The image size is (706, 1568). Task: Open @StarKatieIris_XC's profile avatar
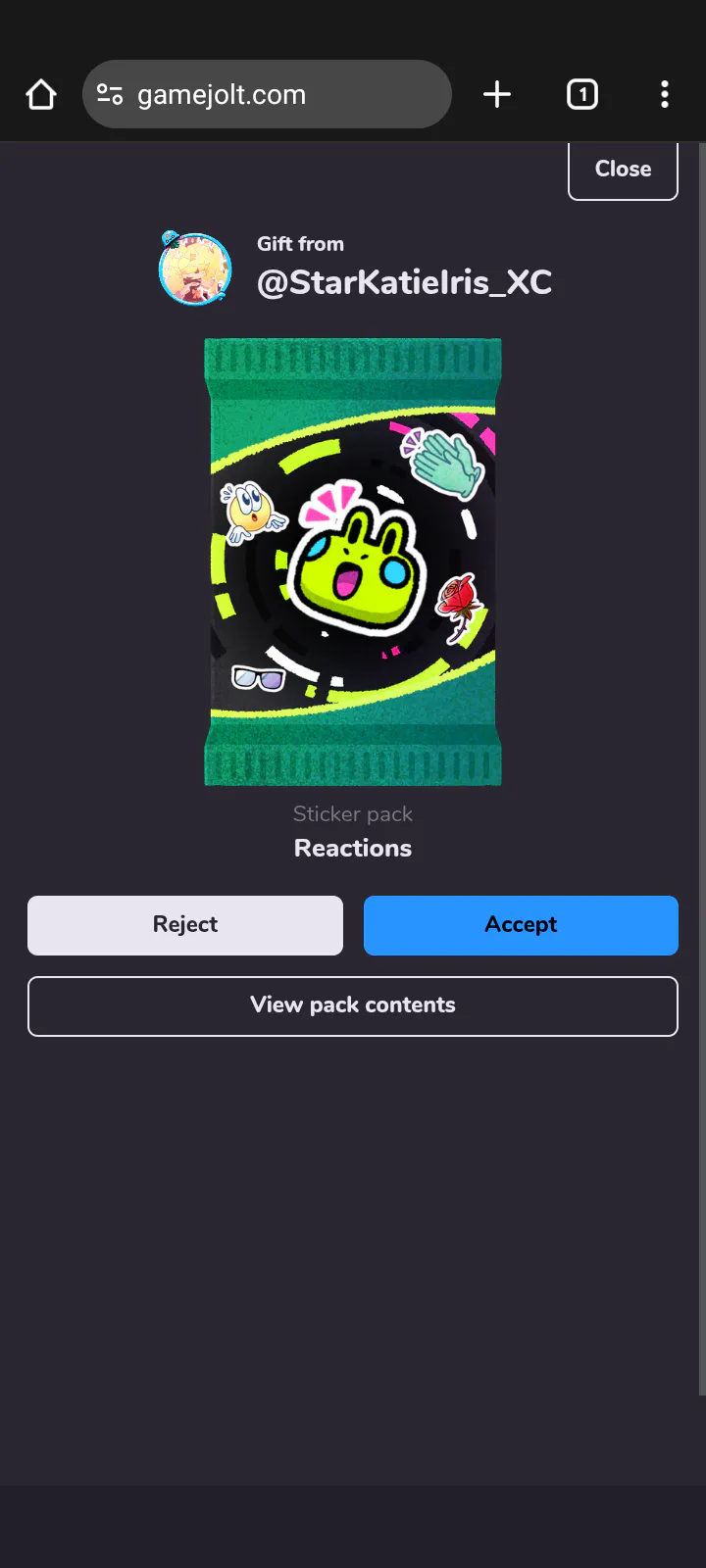pyautogui.click(x=195, y=269)
